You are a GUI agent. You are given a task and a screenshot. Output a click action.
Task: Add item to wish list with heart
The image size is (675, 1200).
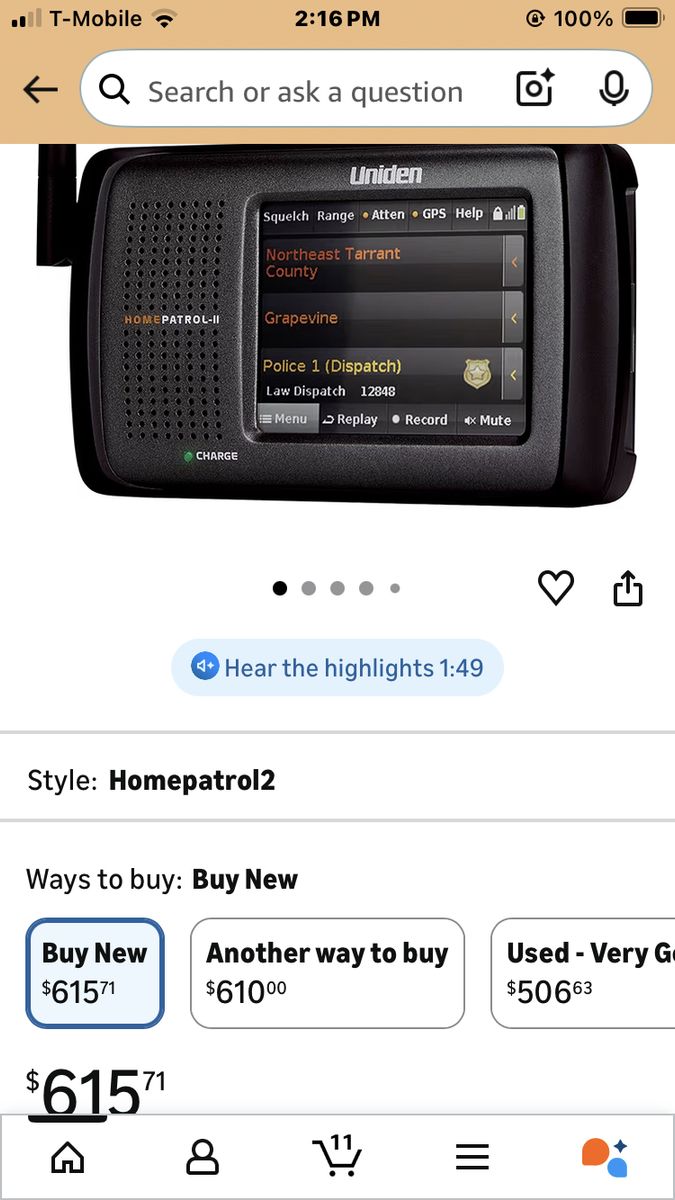click(x=556, y=589)
